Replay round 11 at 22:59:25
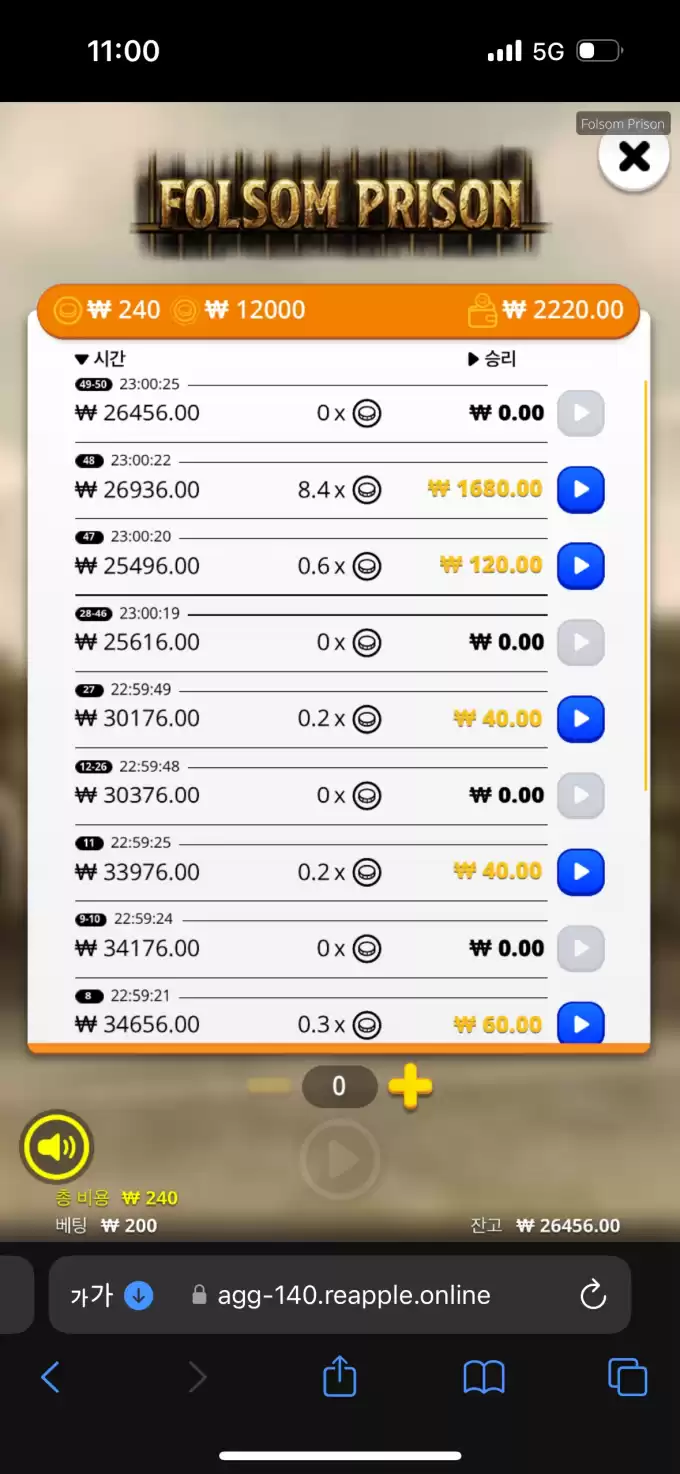The image size is (680, 1474). [x=580, y=872]
